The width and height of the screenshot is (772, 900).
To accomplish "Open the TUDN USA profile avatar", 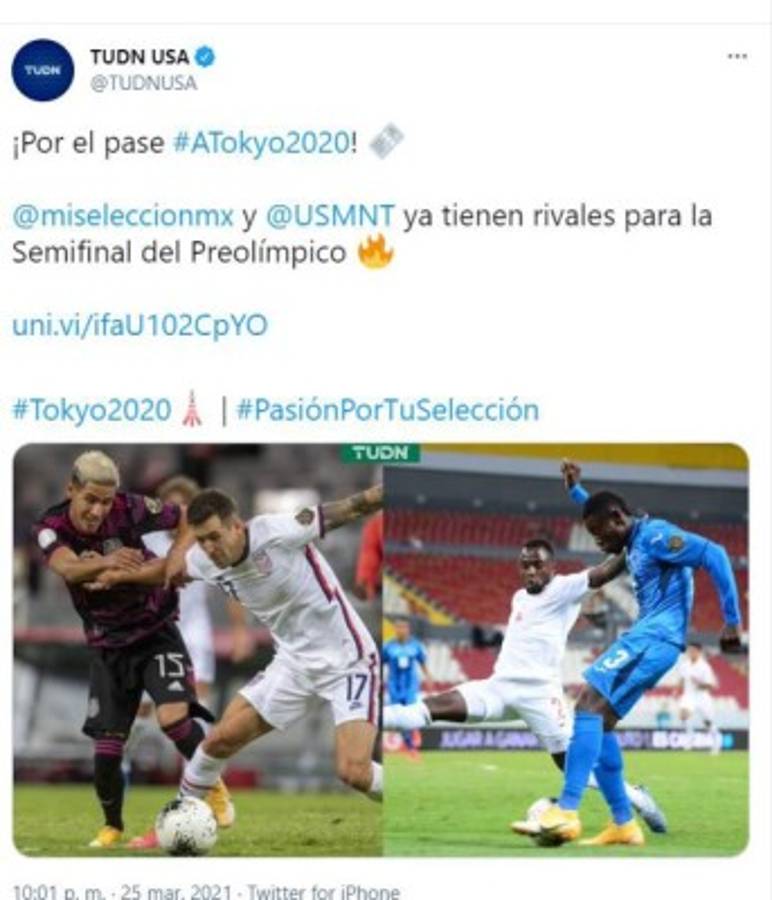I will click(42, 70).
